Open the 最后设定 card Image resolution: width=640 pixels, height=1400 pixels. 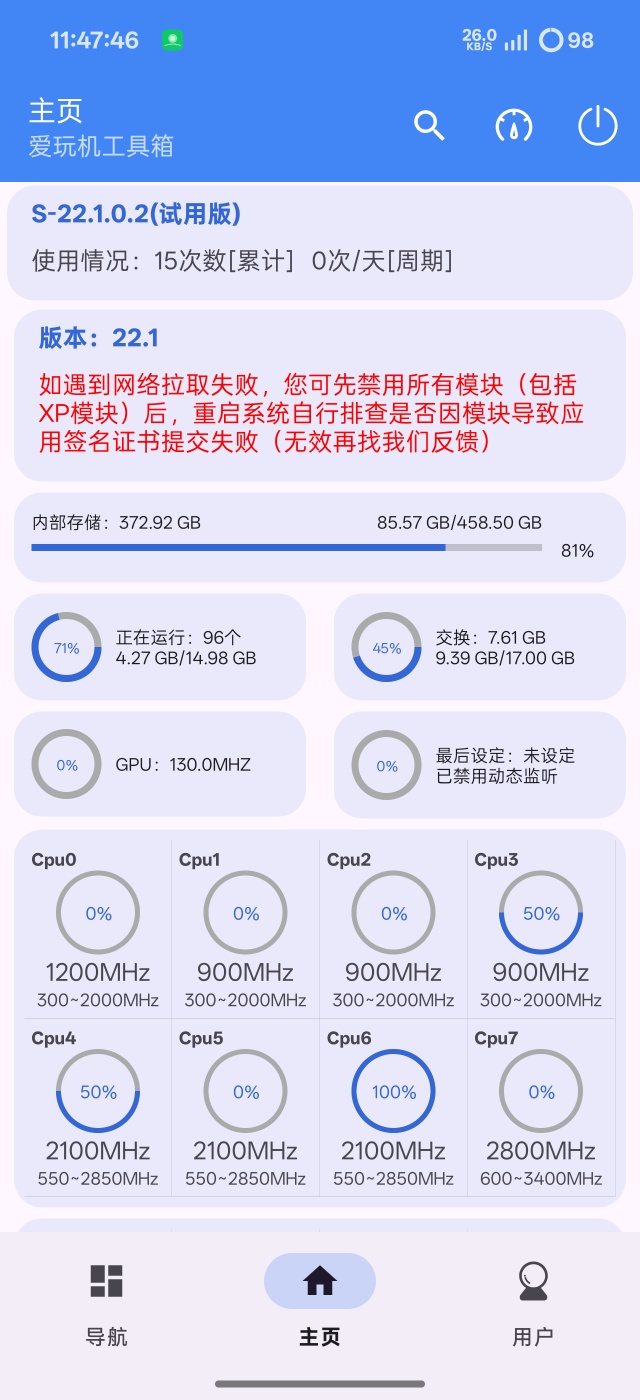(480, 765)
